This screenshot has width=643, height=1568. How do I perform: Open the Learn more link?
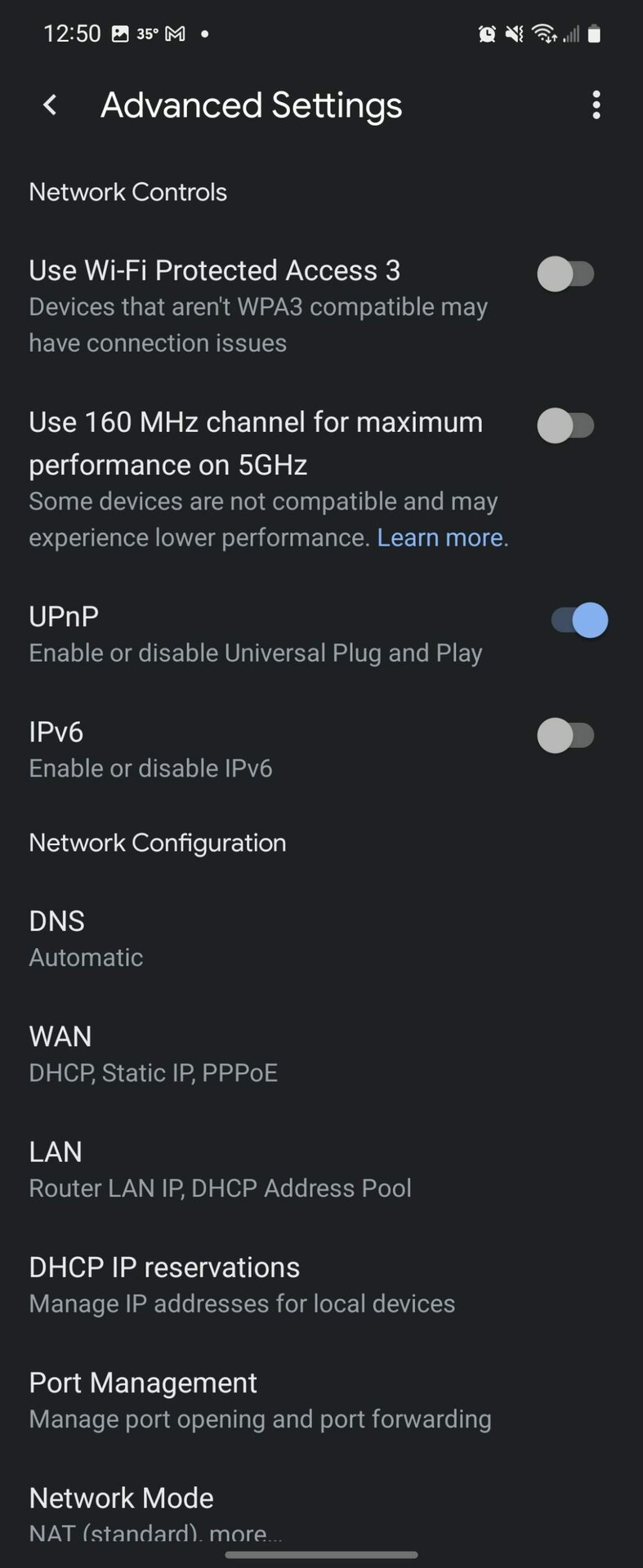[x=440, y=537]
